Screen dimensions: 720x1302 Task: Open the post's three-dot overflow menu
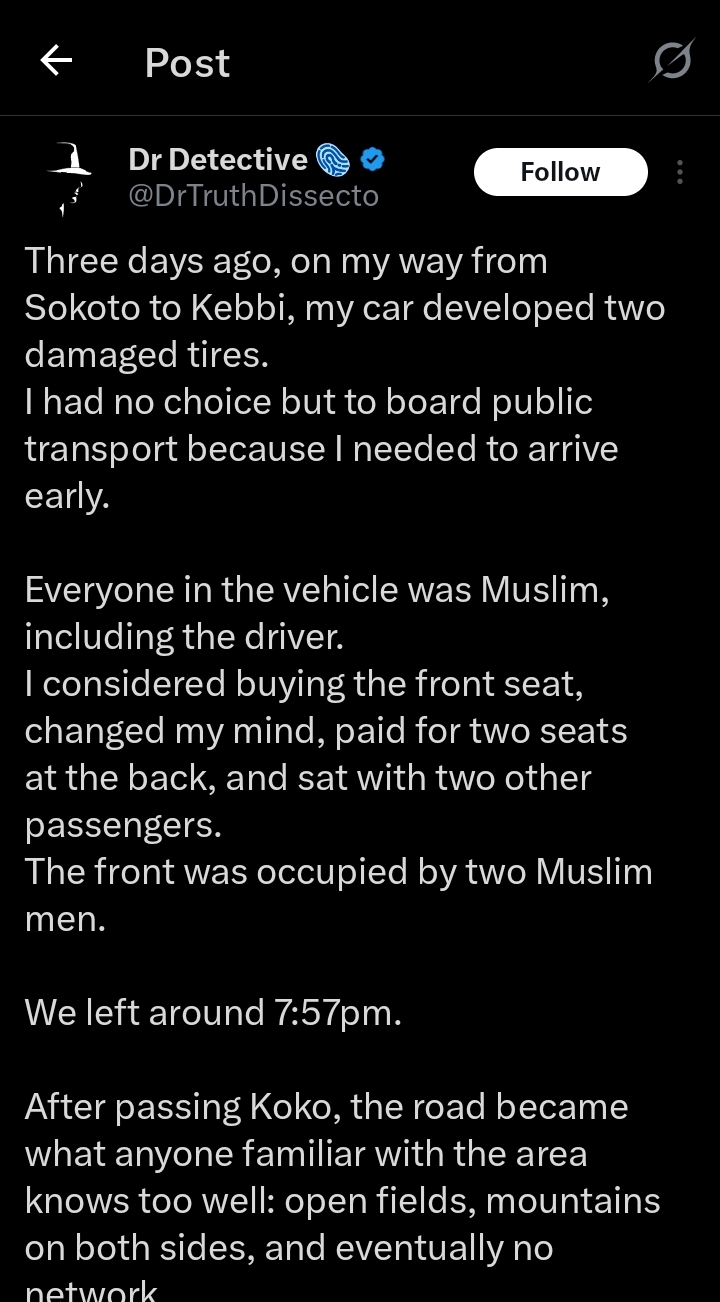(x=680, y=172)
